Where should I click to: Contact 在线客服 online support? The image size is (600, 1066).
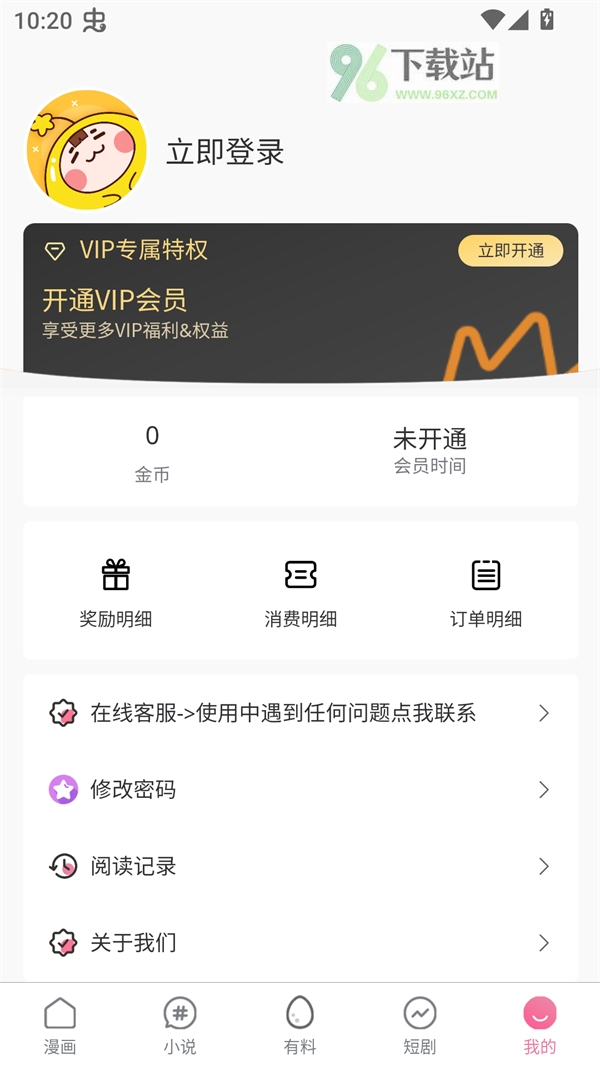tap(300, 713)
